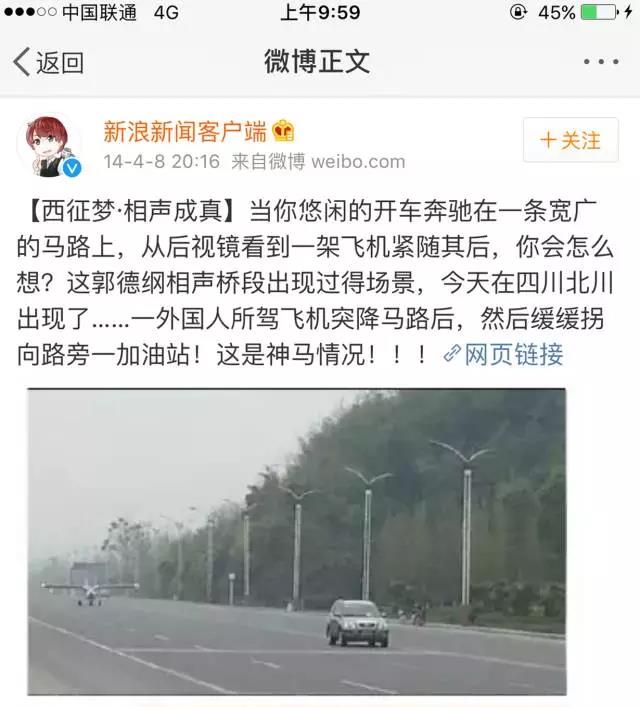Go back using the 返回 button
Screen dimensions: 640x707
pos(48,62)
